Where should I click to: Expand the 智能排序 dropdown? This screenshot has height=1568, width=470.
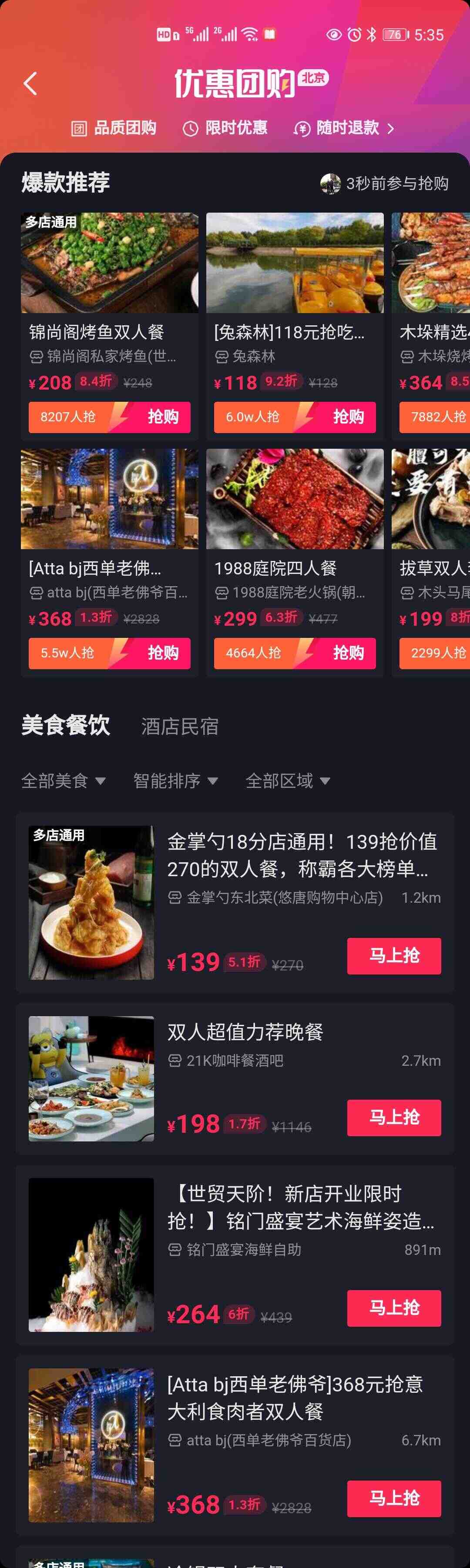pos(175,781)
